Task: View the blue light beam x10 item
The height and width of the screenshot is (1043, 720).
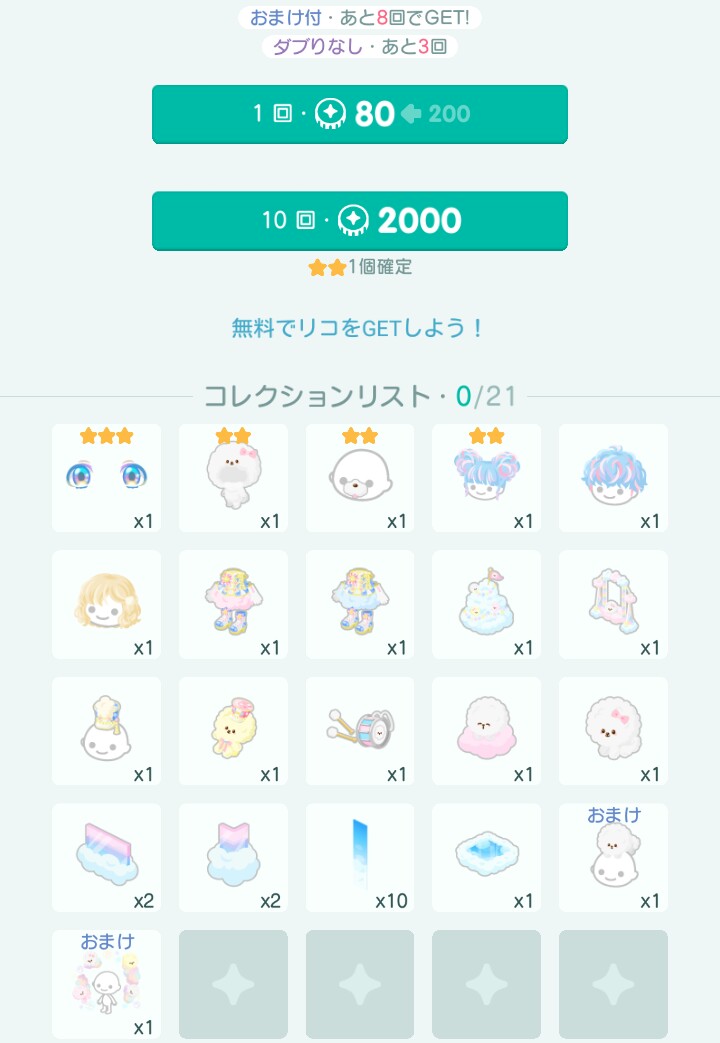Action: (360, 857)
